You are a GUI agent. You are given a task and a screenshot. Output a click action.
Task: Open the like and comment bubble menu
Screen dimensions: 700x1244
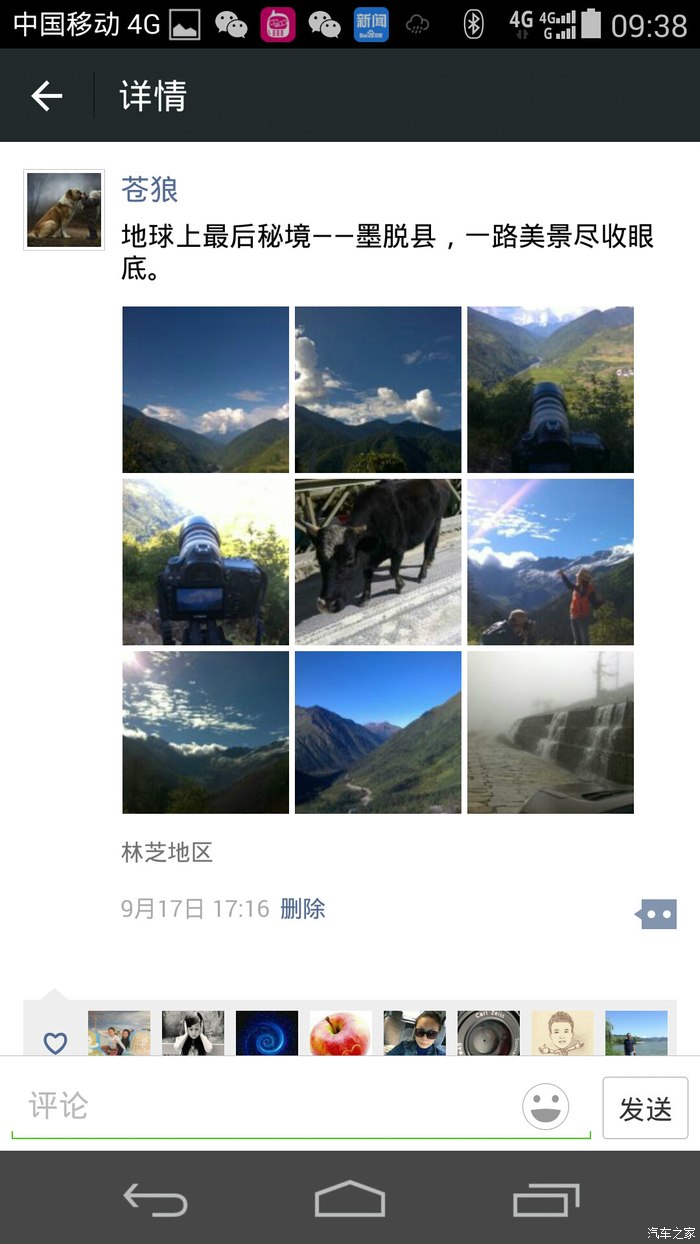pyautogui.click(x=657, y=913)
